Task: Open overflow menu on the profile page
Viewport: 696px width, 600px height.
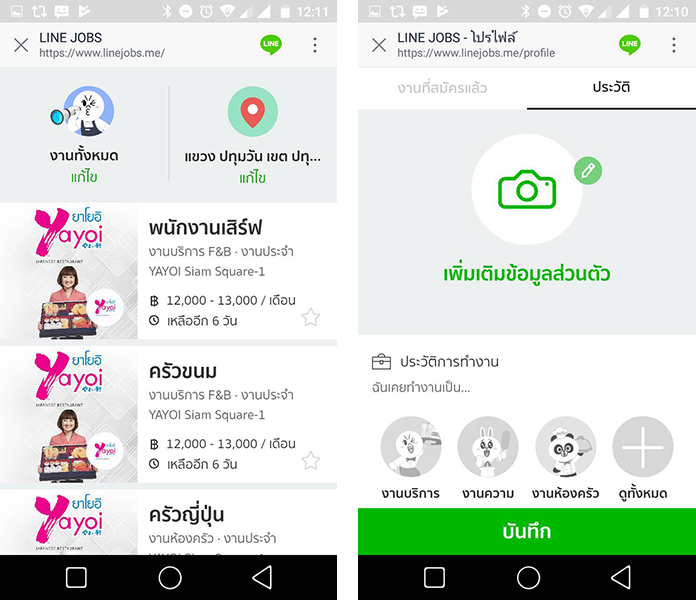Action: click(x=674, y=45)
